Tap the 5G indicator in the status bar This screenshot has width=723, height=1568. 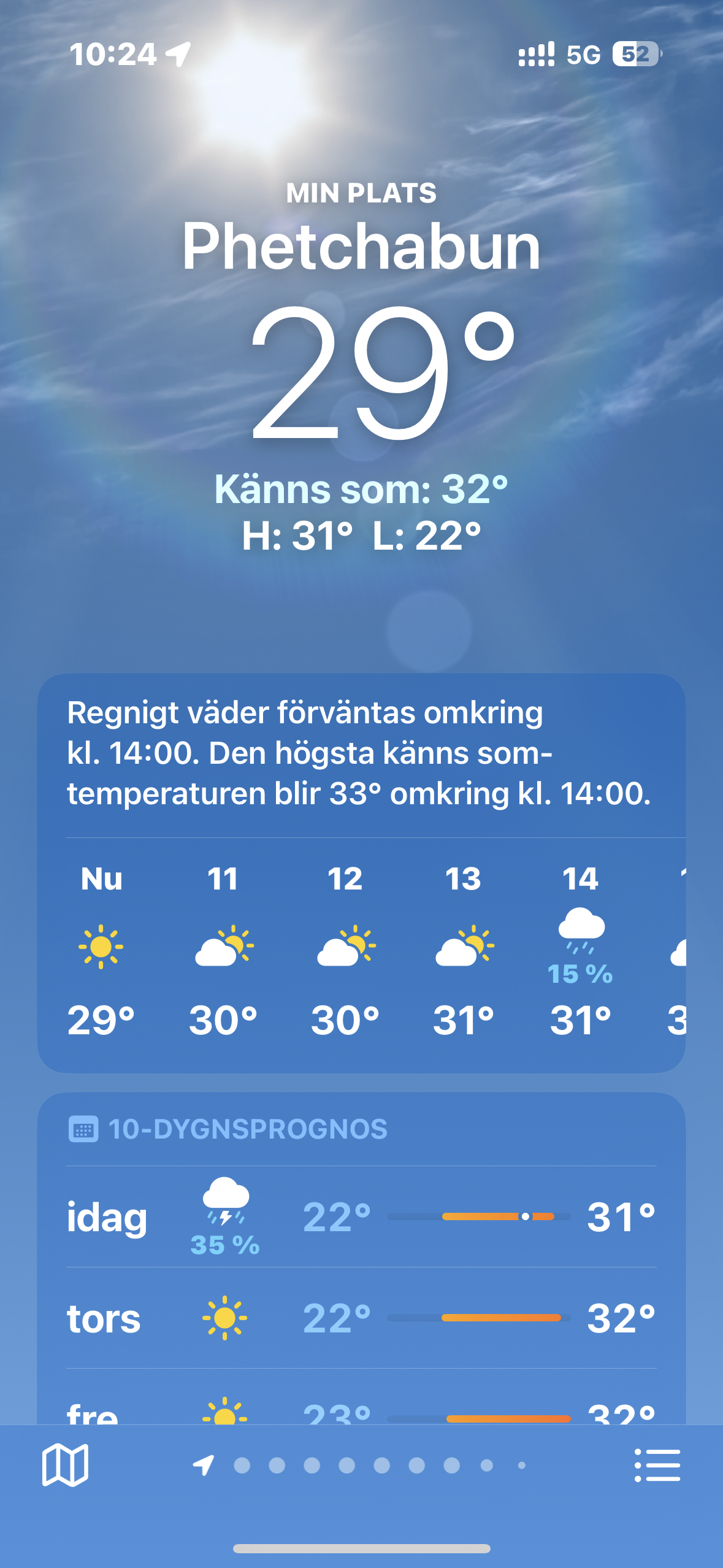click(584, 55)
